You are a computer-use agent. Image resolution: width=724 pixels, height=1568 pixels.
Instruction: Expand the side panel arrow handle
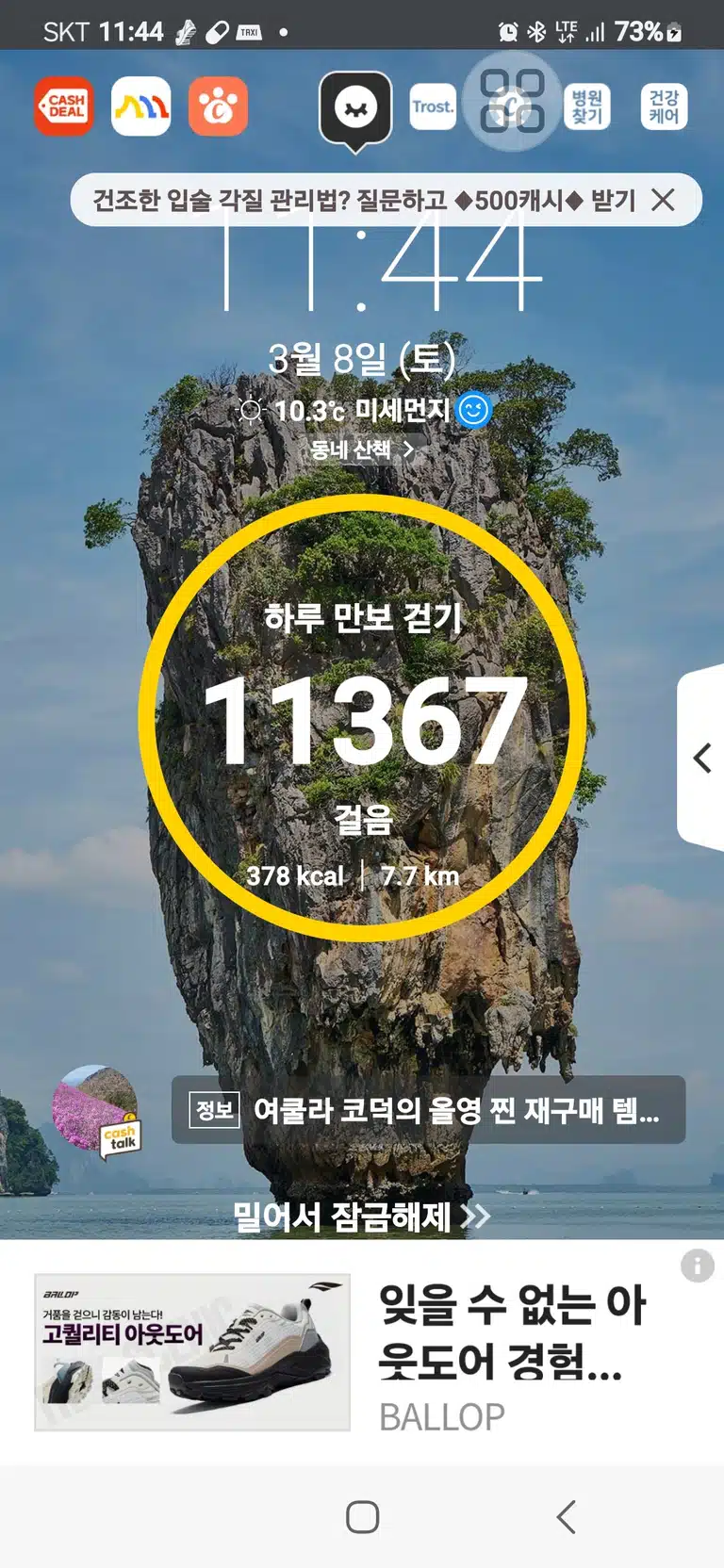701,758
